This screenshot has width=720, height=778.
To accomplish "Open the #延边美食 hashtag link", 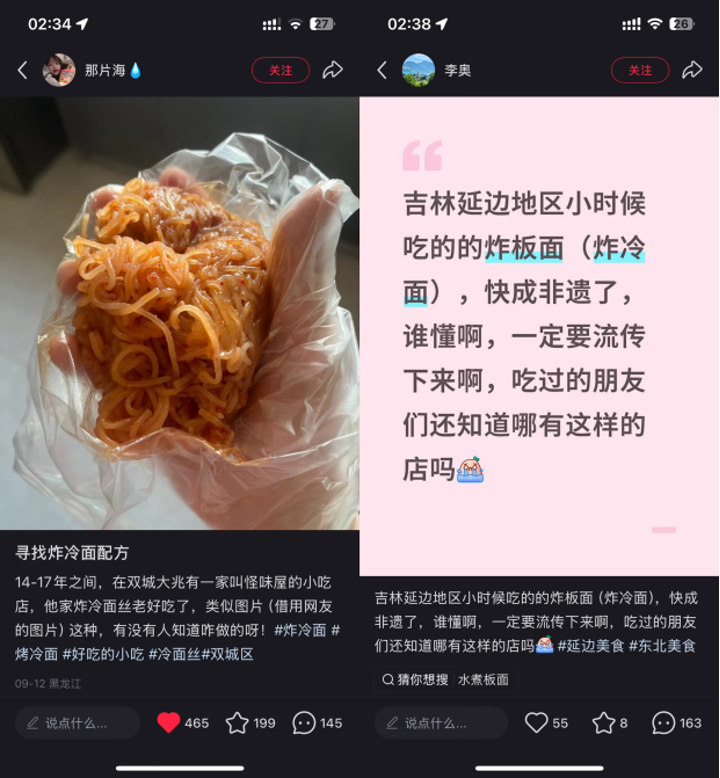I will point(590,646).
